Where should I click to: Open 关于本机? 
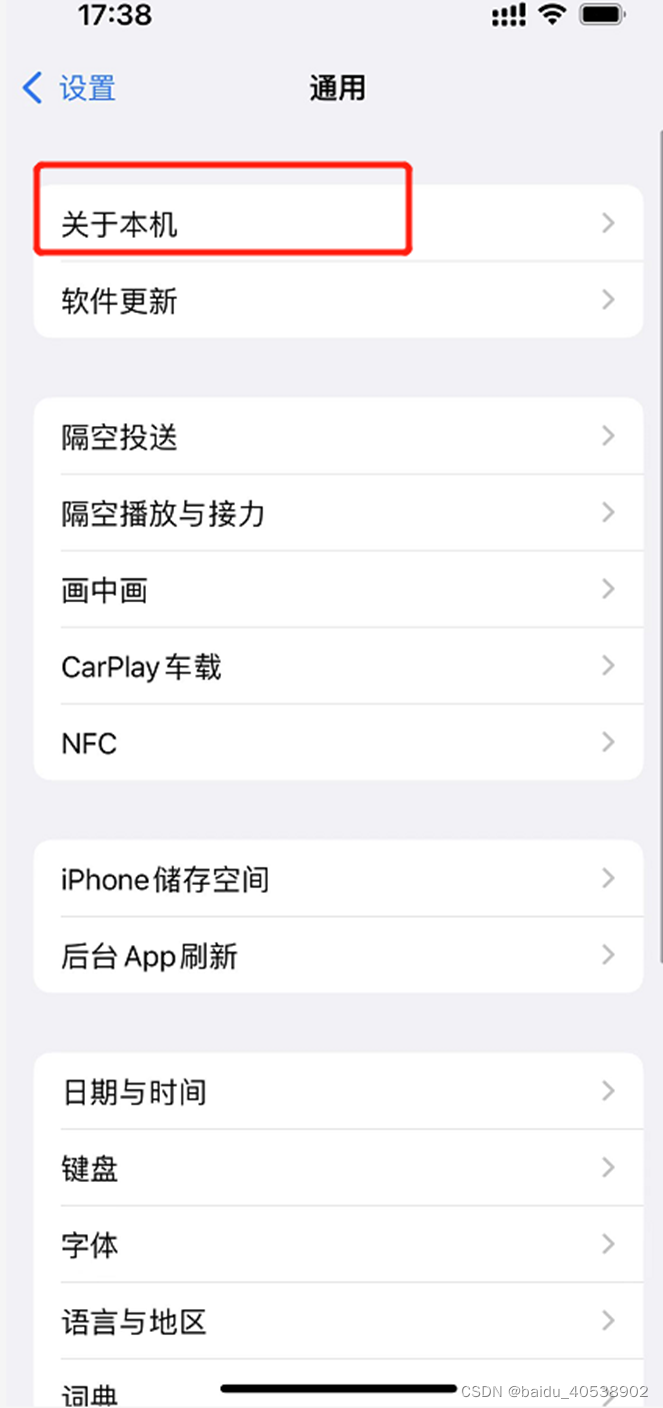(338, 224)
